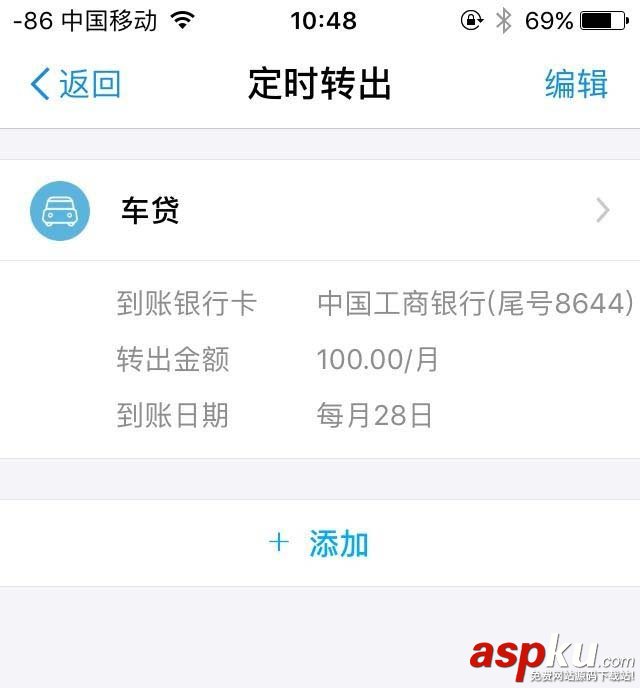This screenshot has height=688, width=640.
Task: Add a new scheduled transfer via 添加
Action: click(320, 543)
